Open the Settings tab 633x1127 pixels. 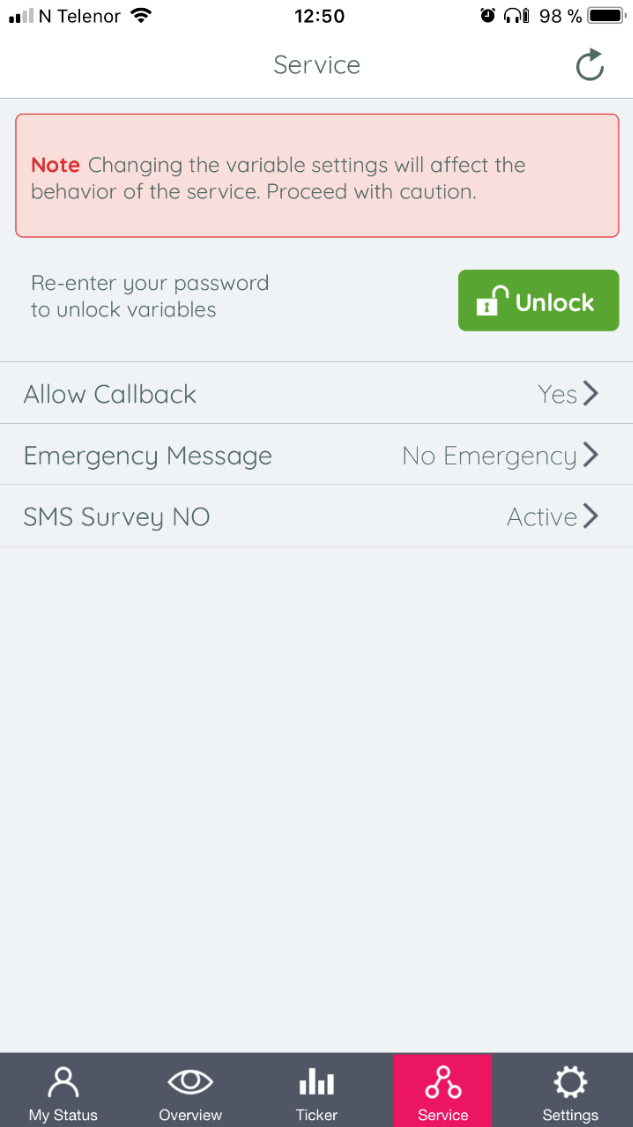coord(570,1091)
